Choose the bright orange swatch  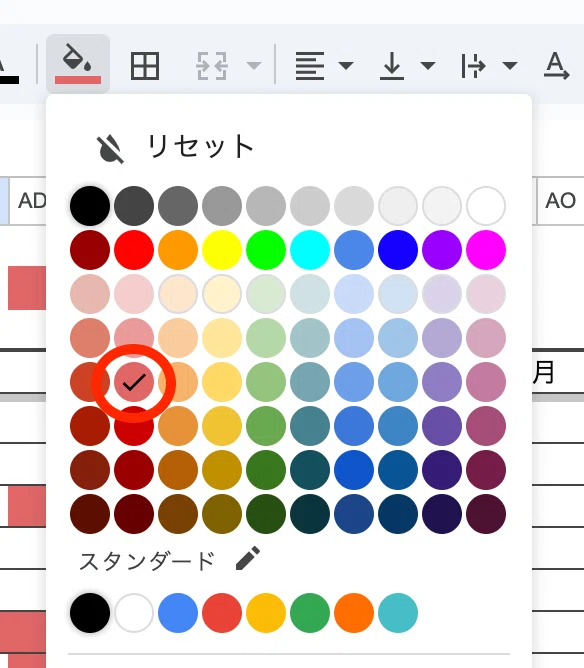tap(178, 250)
